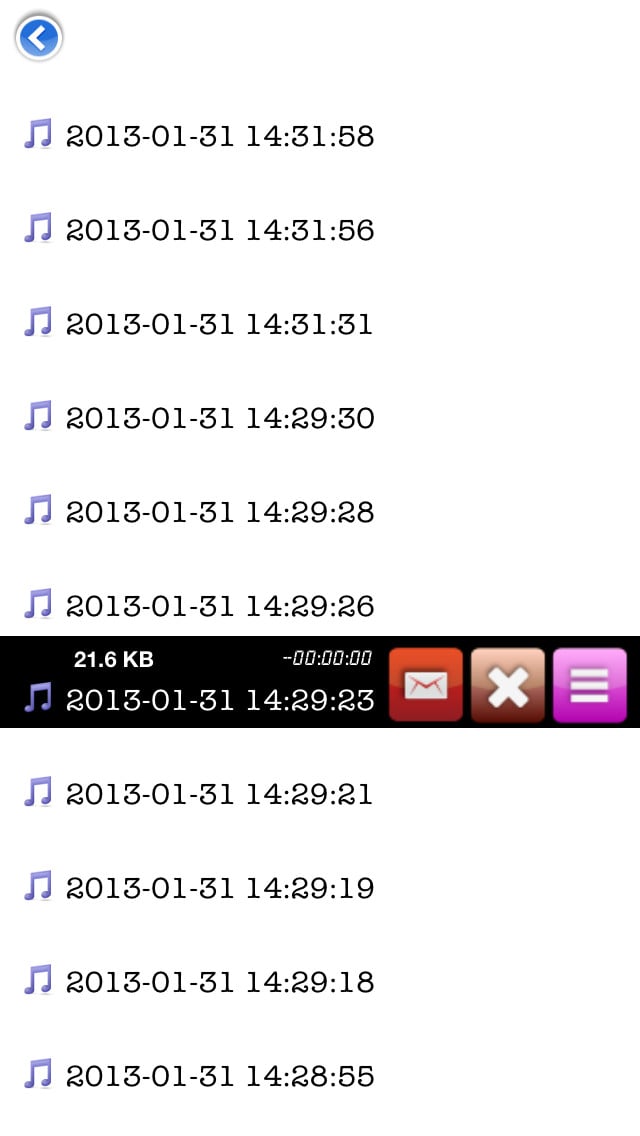Open the pink menu button for the selected recording
The image size is (640, 1136).
click(x=589, y=685)
